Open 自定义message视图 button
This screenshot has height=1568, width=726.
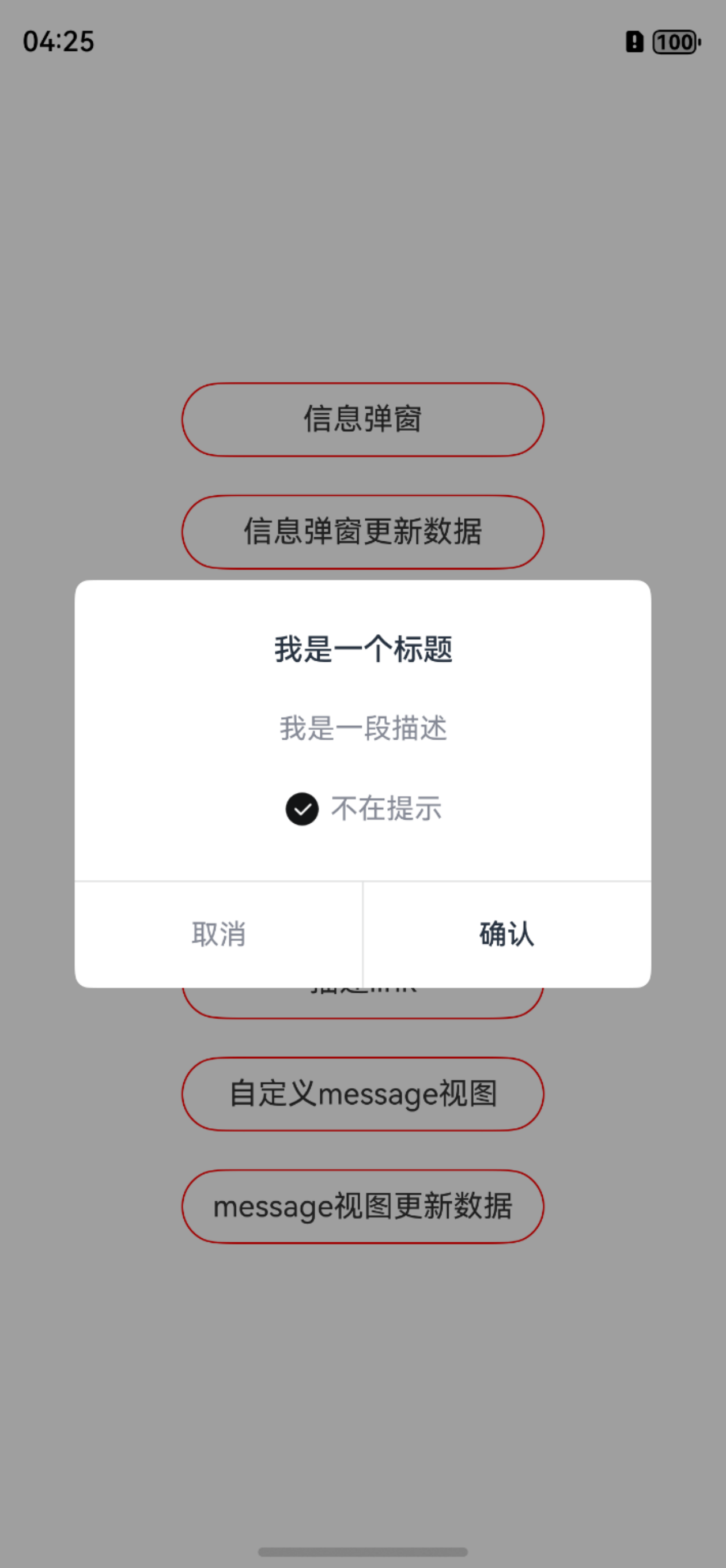(x=362, y=1094)
